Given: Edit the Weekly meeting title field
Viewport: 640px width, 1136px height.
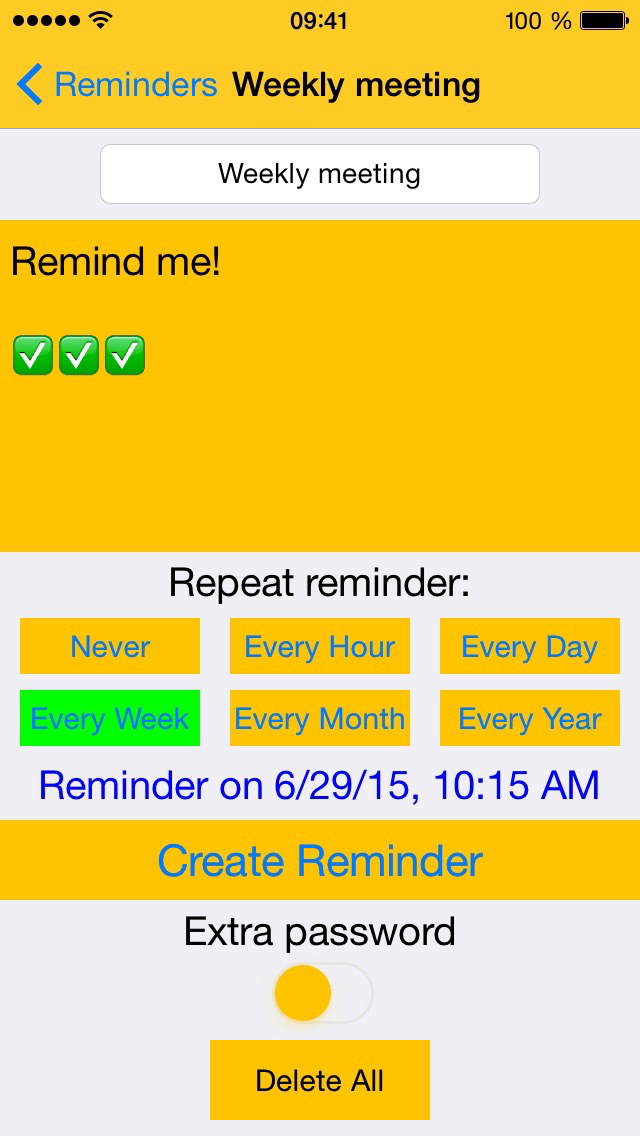Looking at the screenshot, I should point(320,174).
